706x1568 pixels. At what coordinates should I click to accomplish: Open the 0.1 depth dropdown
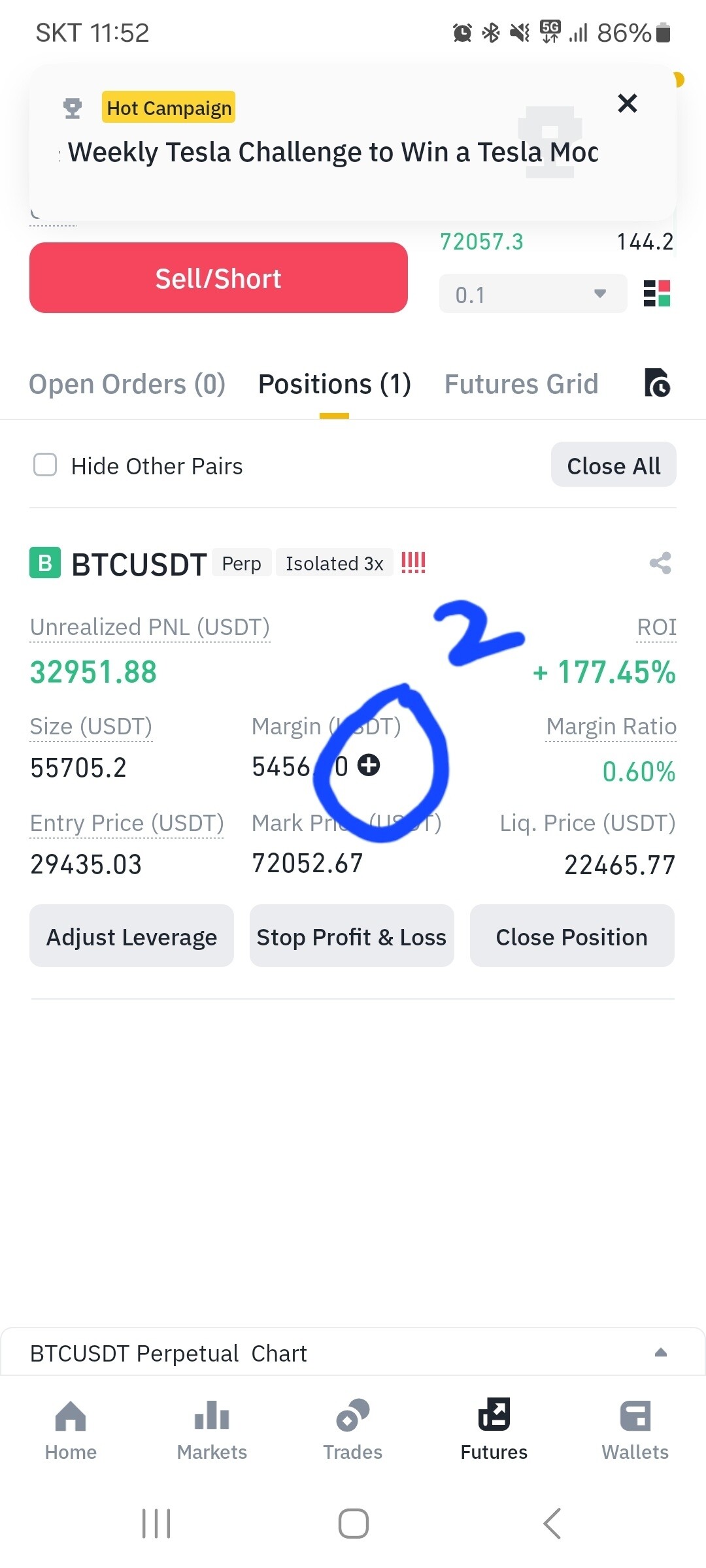coord(532,294)
